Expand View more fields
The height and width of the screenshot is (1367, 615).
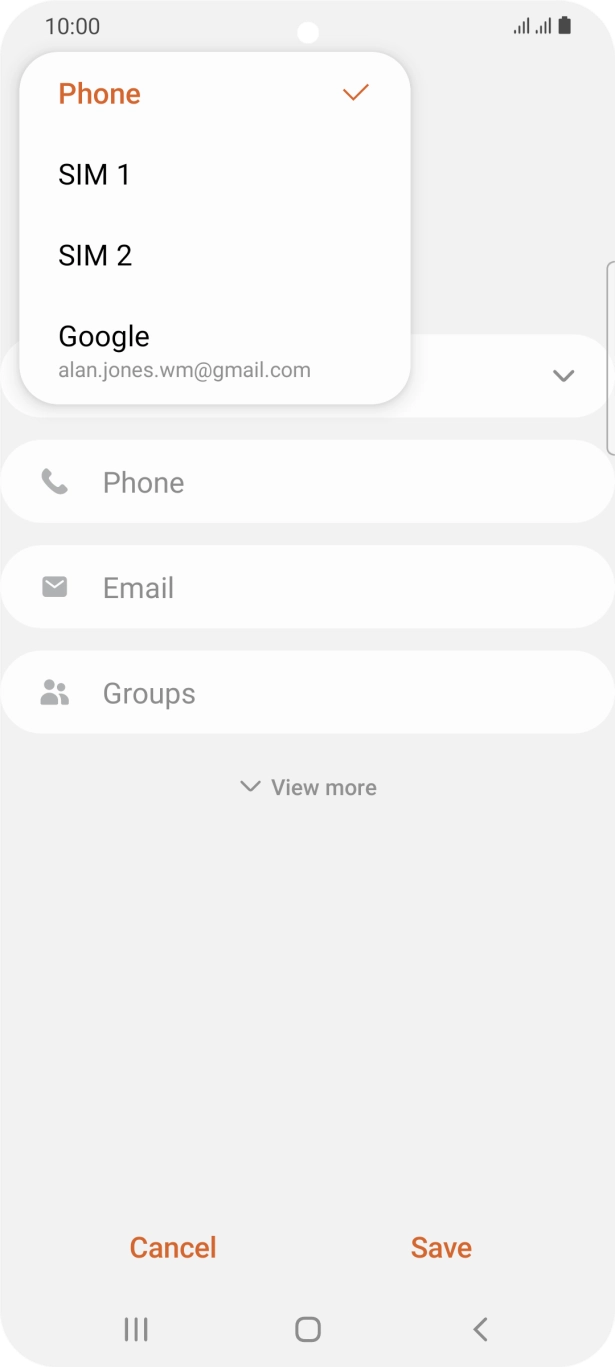pyautogui.click(x=308, y=788)
